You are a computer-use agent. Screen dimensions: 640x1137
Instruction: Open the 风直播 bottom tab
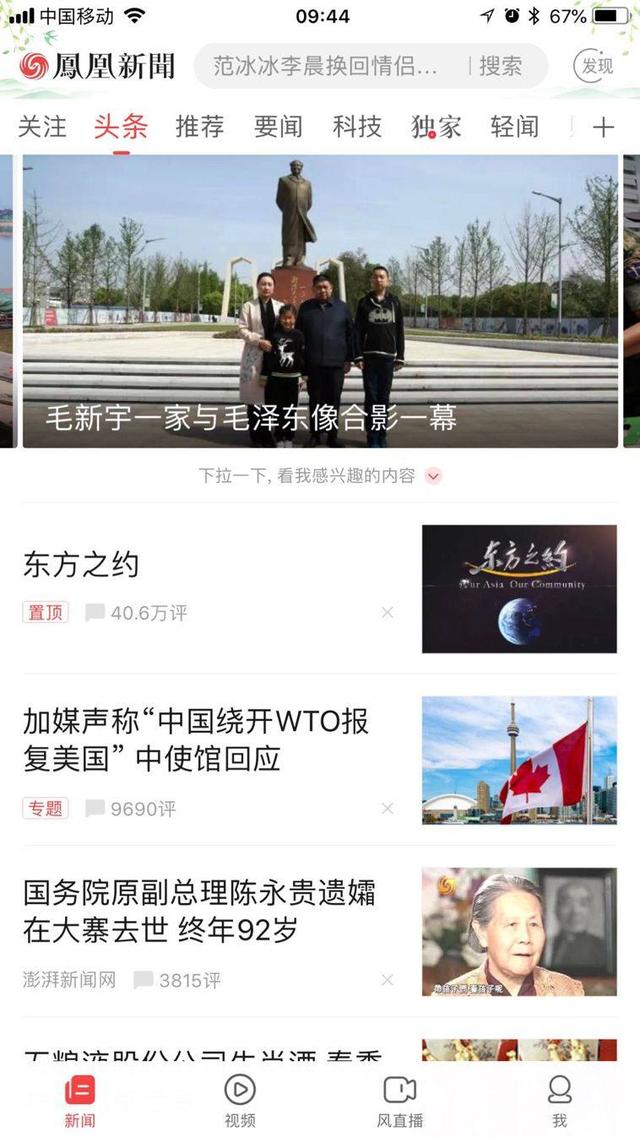click(400, 1100)
